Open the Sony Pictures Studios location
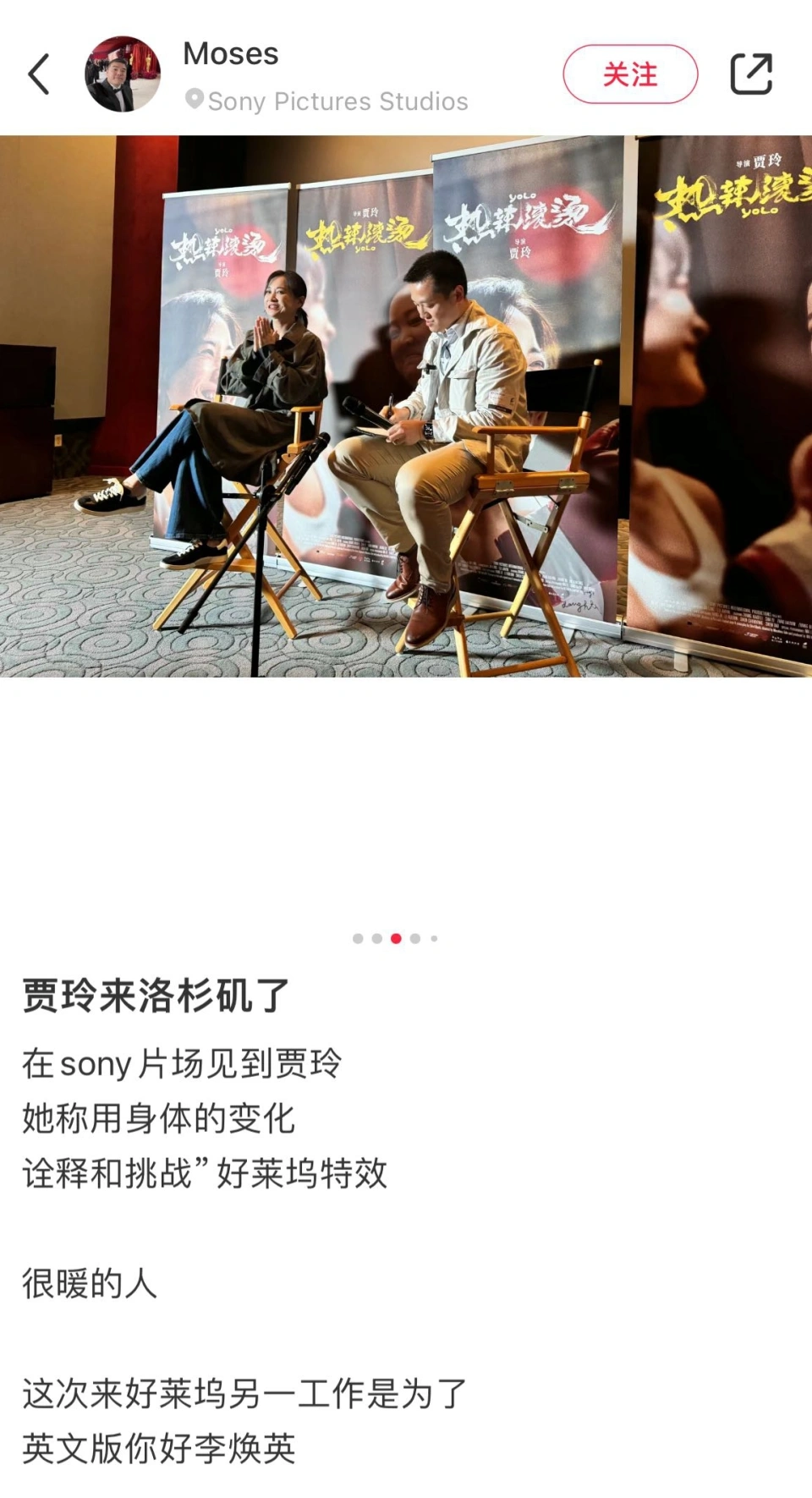The height and width of the screenshot is (1498, 812). [337, 102]
